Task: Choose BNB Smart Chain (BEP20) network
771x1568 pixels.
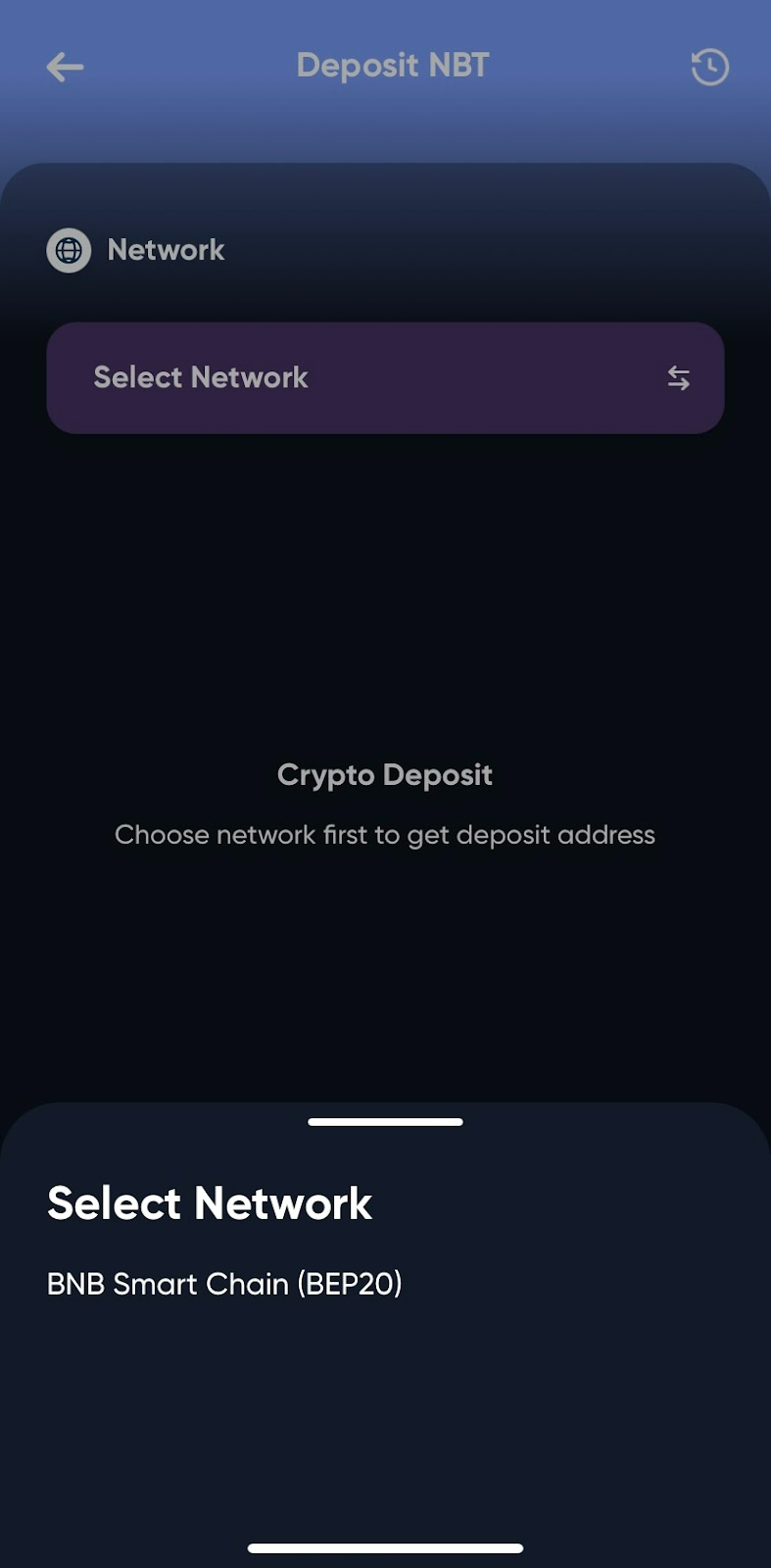Action: coord(224,1283)
